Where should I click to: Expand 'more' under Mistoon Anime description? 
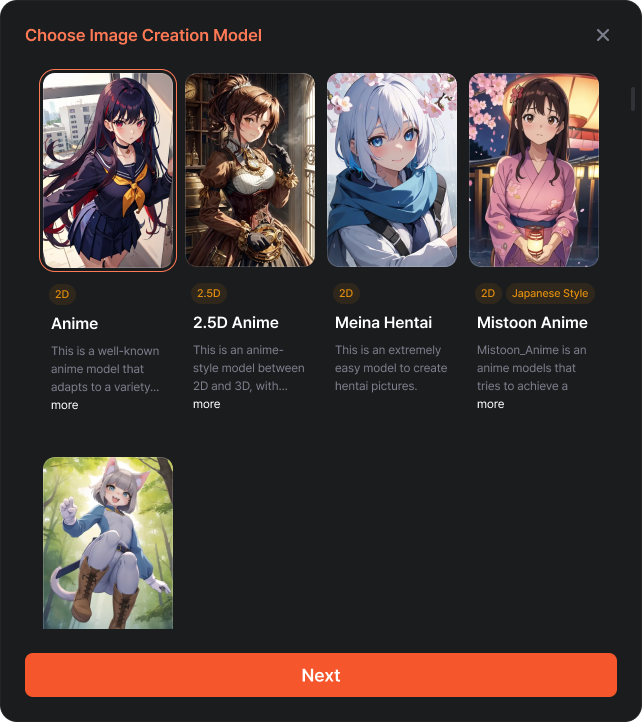[491, 404]
